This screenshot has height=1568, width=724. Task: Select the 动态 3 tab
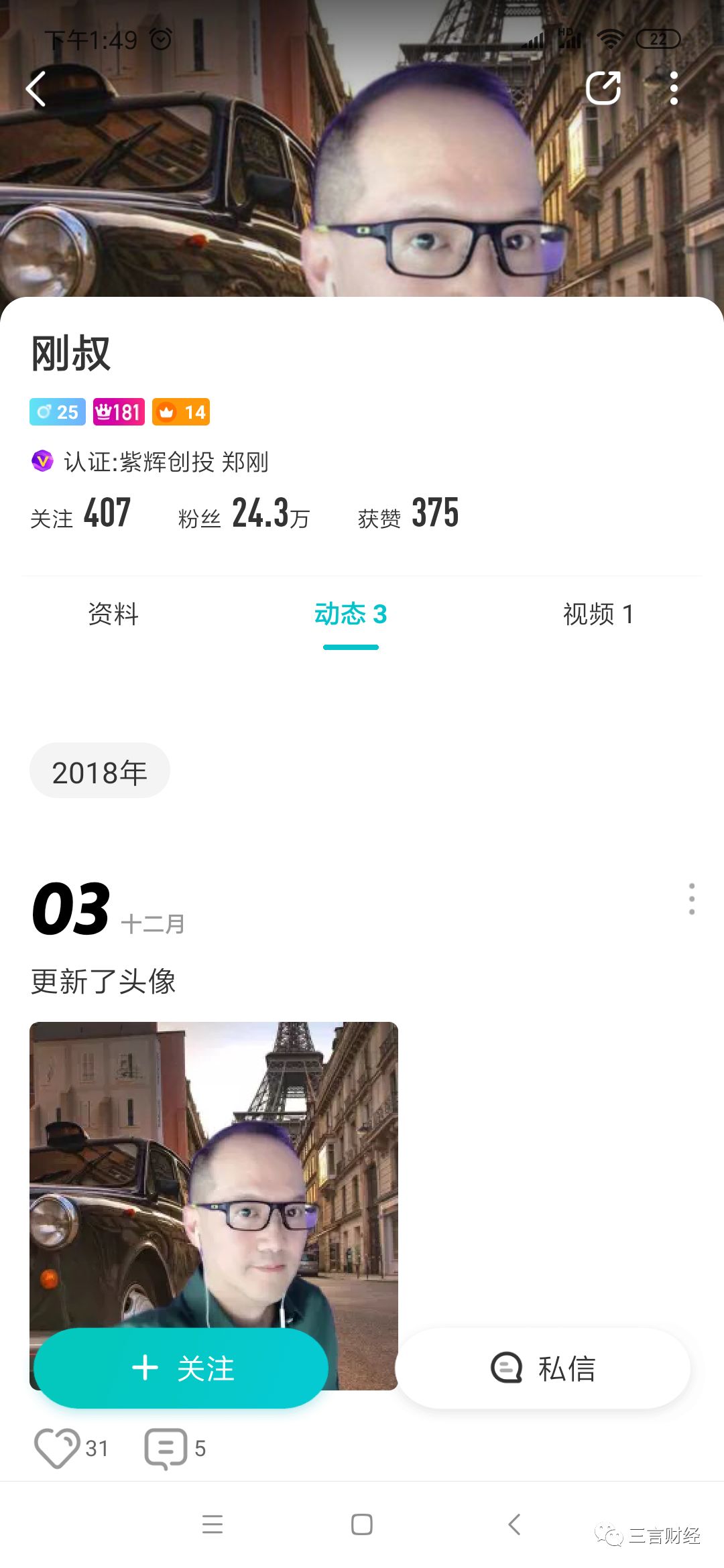tap(351, 614)
